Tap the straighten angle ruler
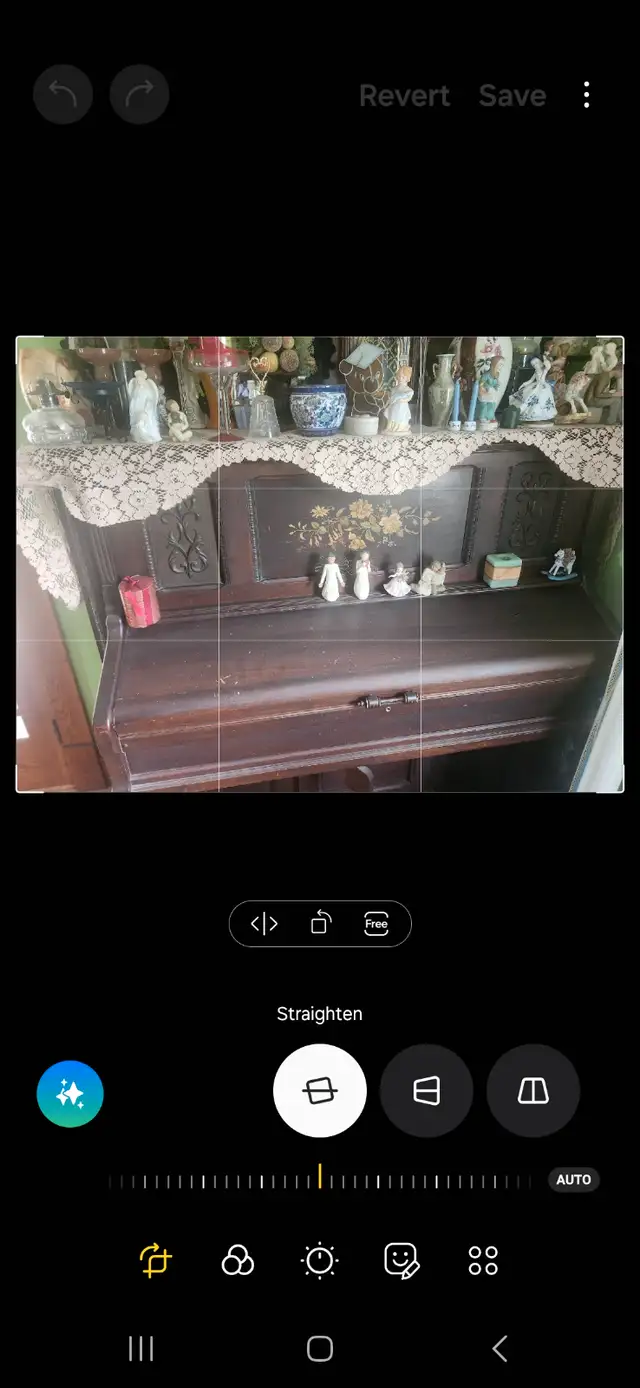The height and width of the screenshot is (1388, 640). (320, 1180)
